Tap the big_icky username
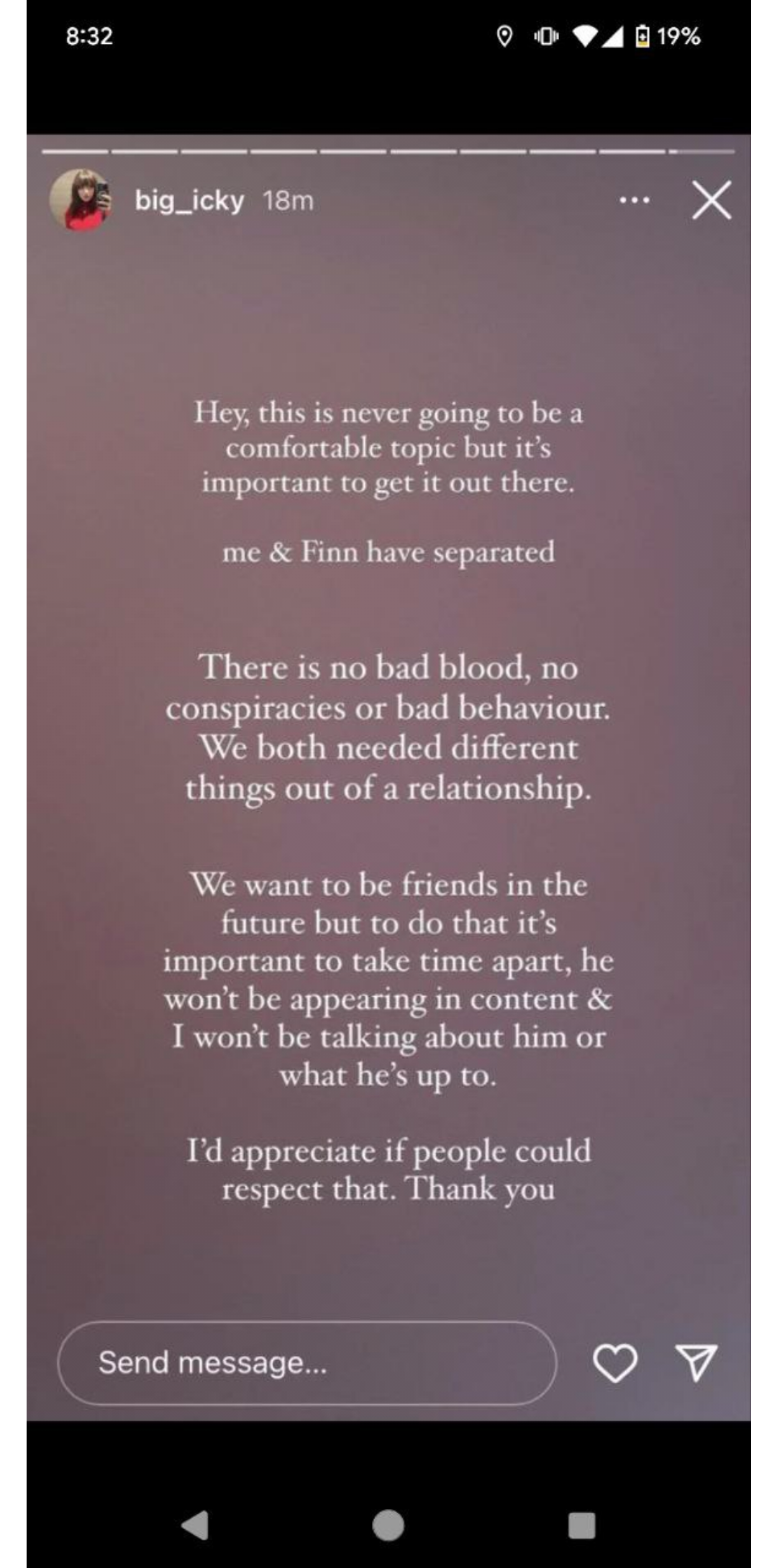Screen dimensions: 777x1568 click(189, 201)
